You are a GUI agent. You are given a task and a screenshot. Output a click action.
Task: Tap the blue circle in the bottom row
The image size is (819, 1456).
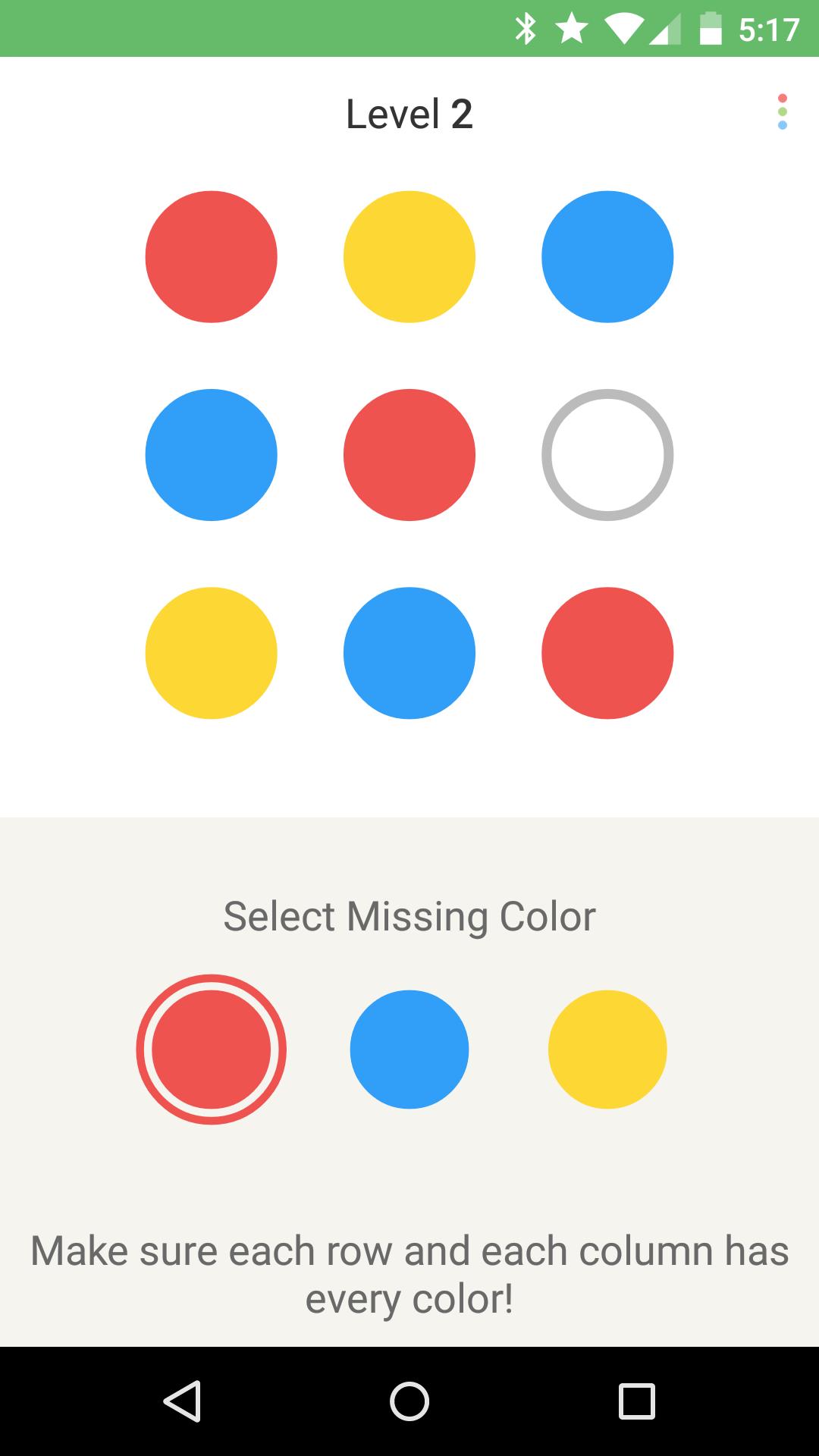coord(409,653)
